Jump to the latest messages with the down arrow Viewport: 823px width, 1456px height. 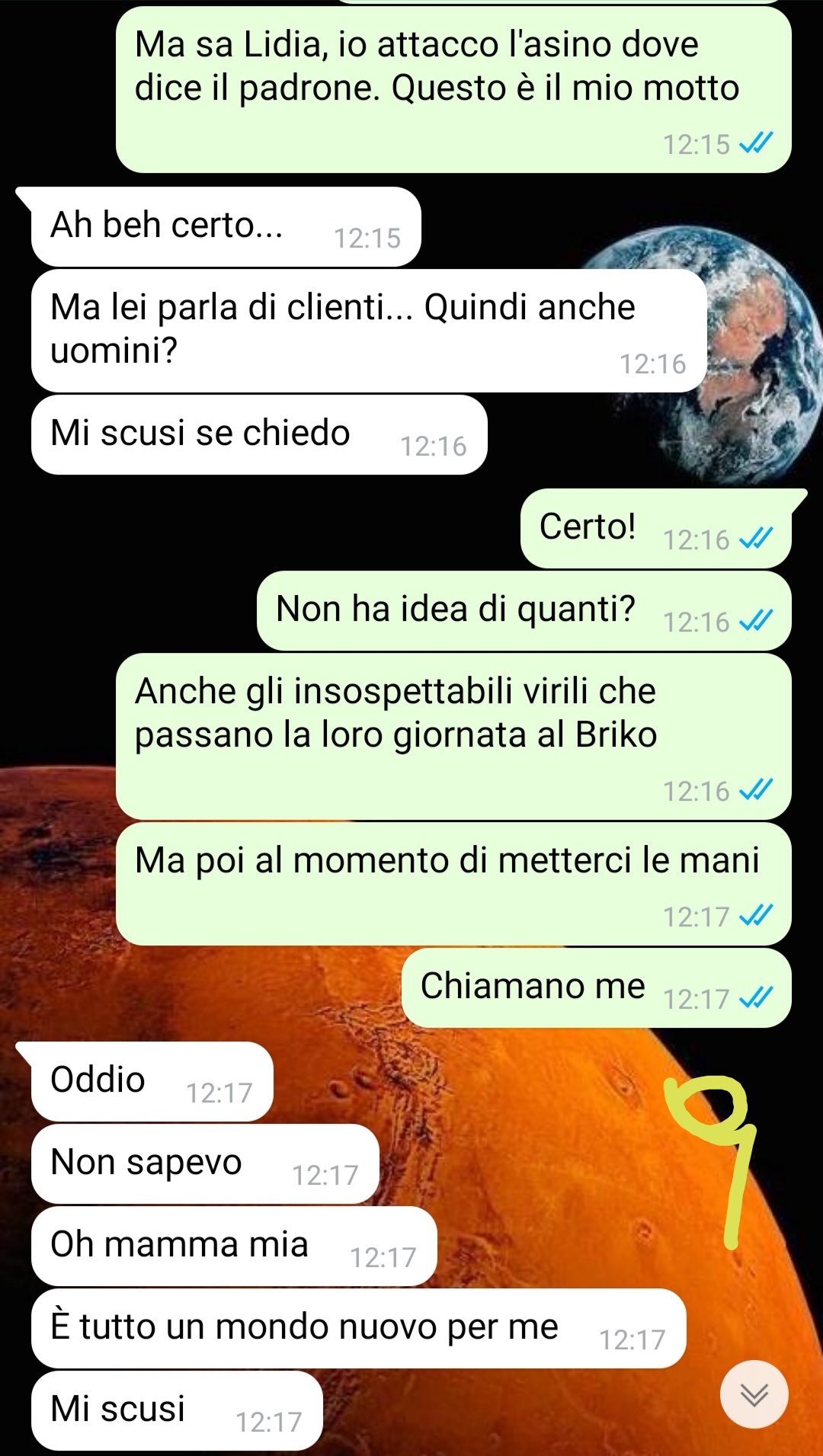(x=754, y=1394)
